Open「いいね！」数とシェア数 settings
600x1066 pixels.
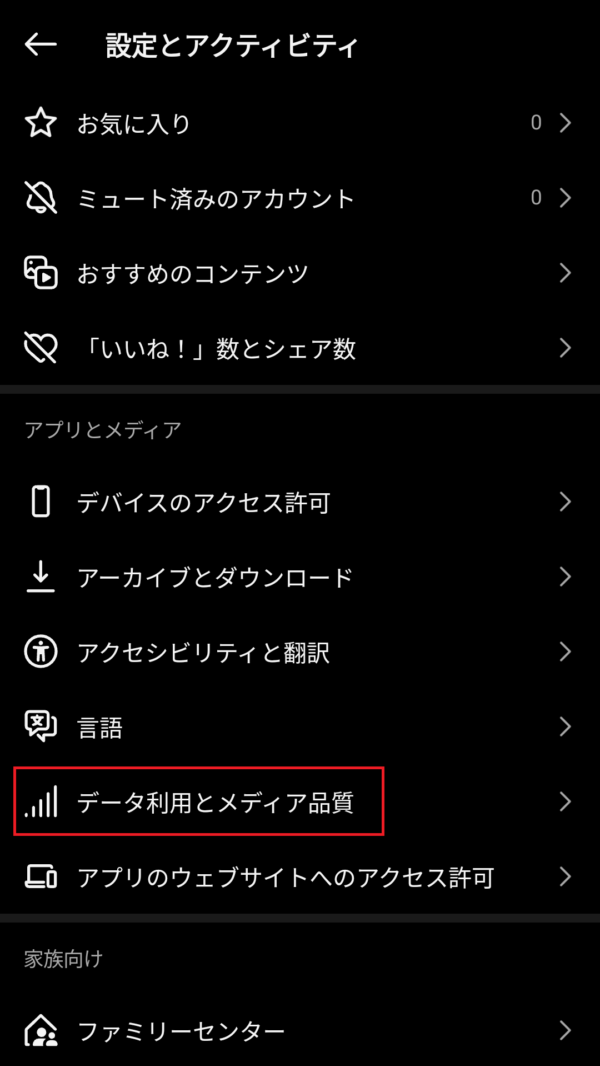(x=215, y=348)
